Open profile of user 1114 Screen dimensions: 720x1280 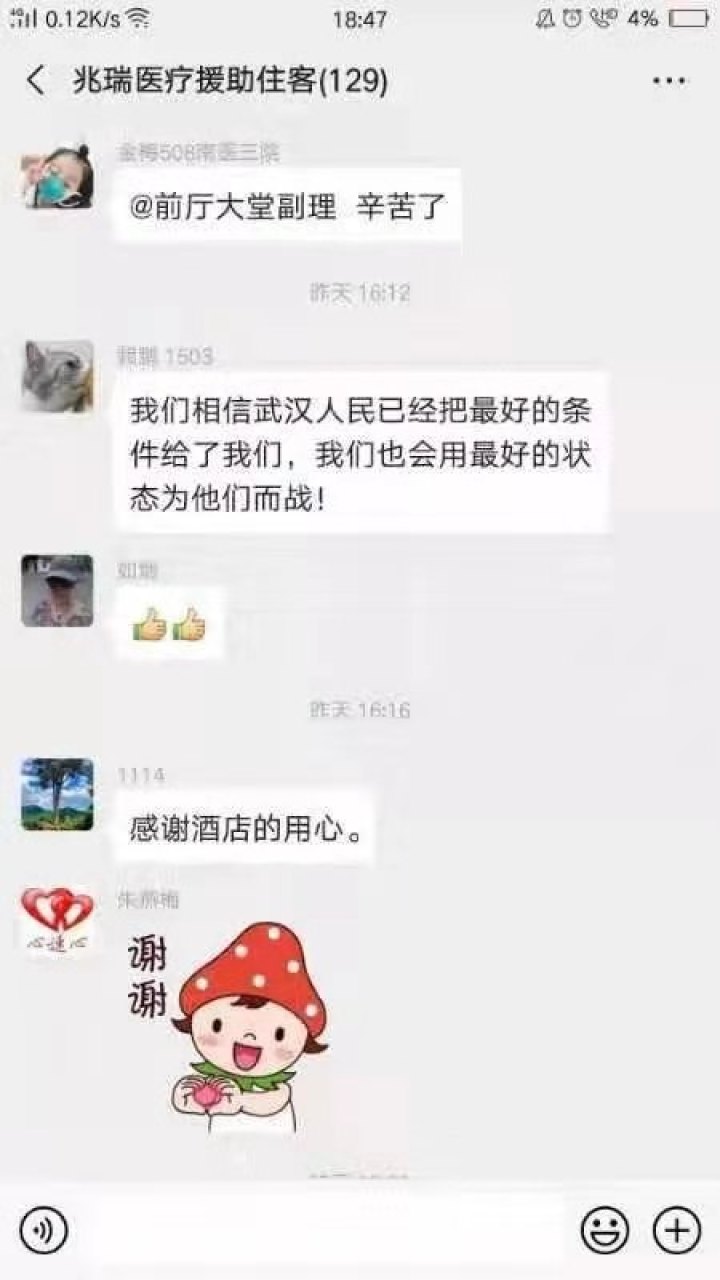pos(57,794)
